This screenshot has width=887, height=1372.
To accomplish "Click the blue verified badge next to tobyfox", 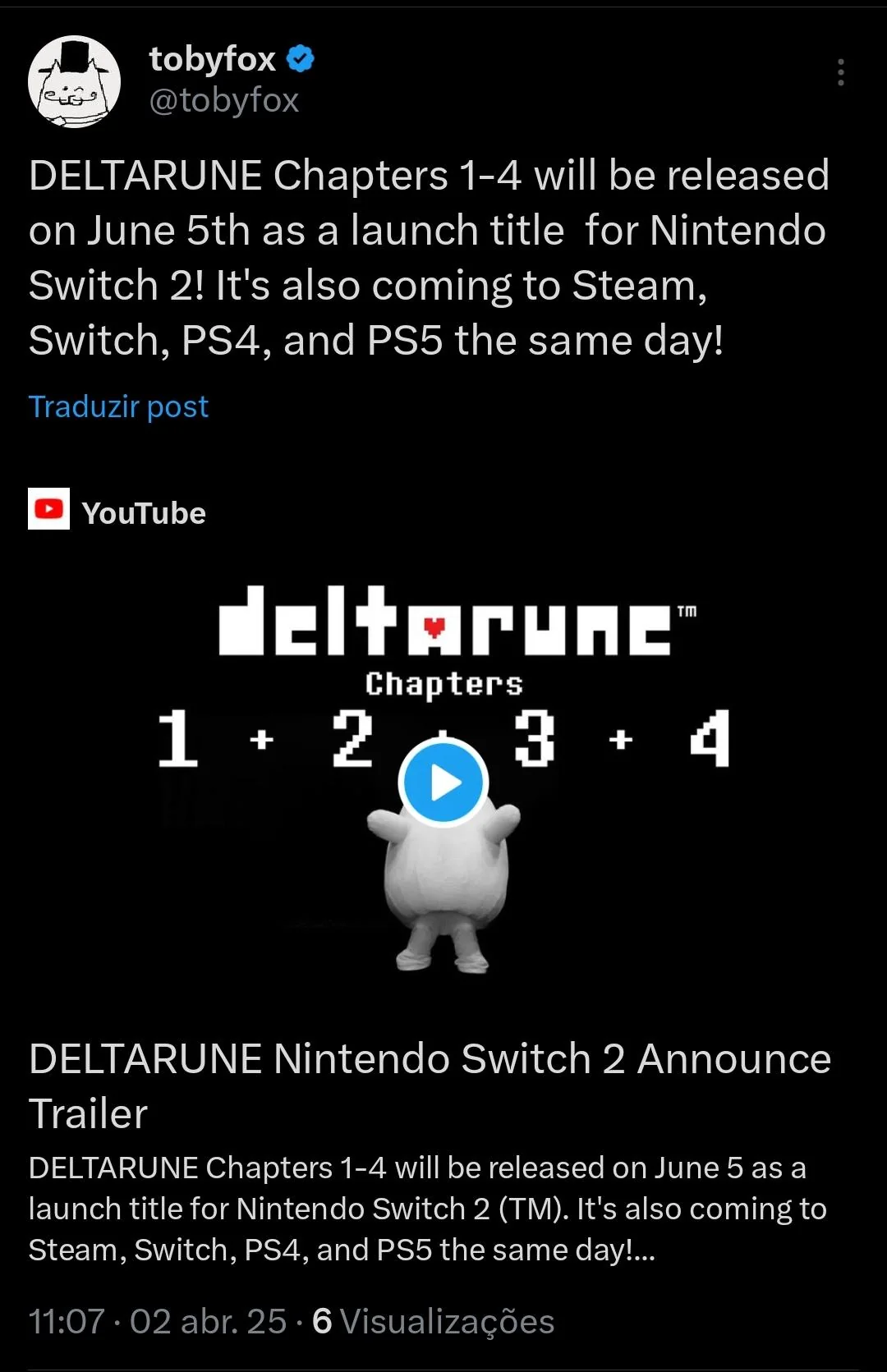I will pos(300,57).
